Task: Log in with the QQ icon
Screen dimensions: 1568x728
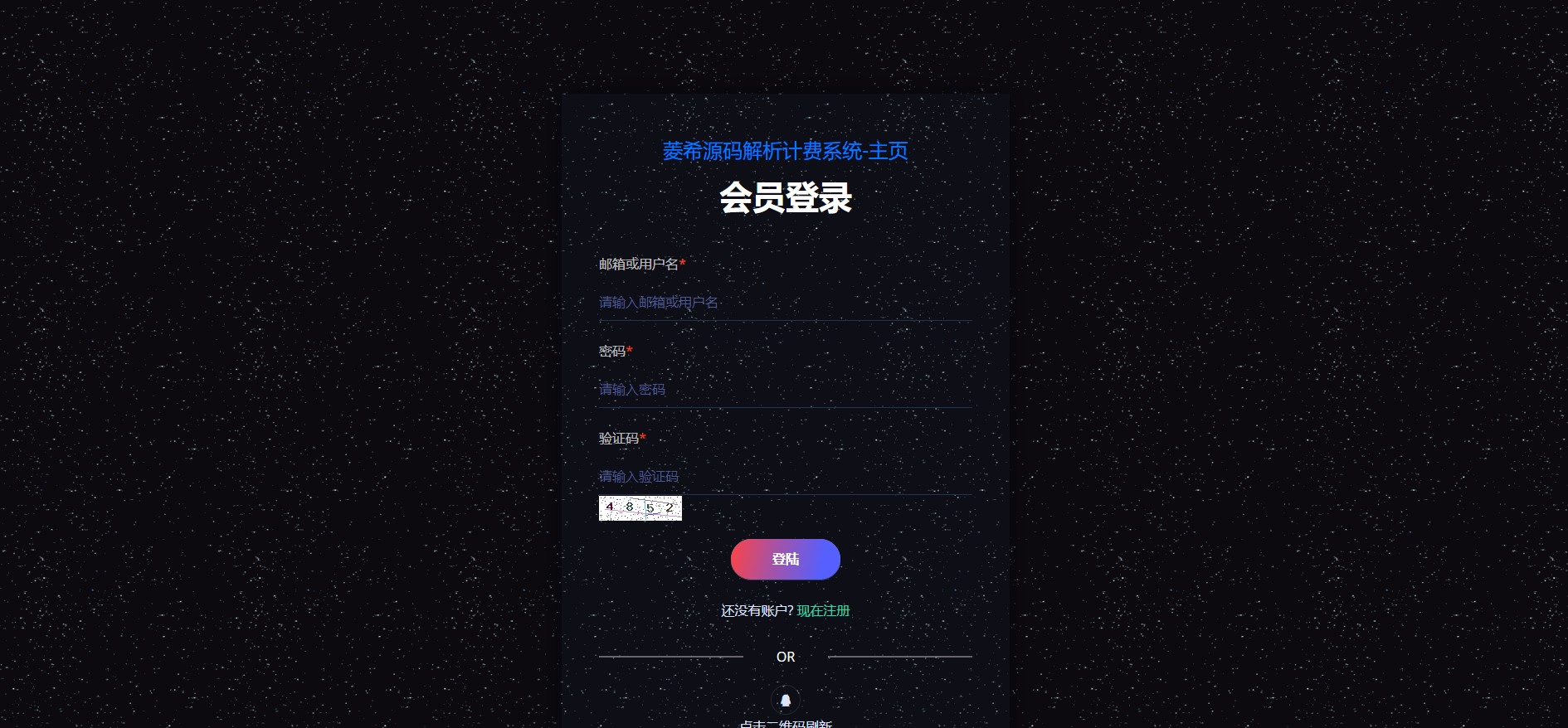Action: 785,701
